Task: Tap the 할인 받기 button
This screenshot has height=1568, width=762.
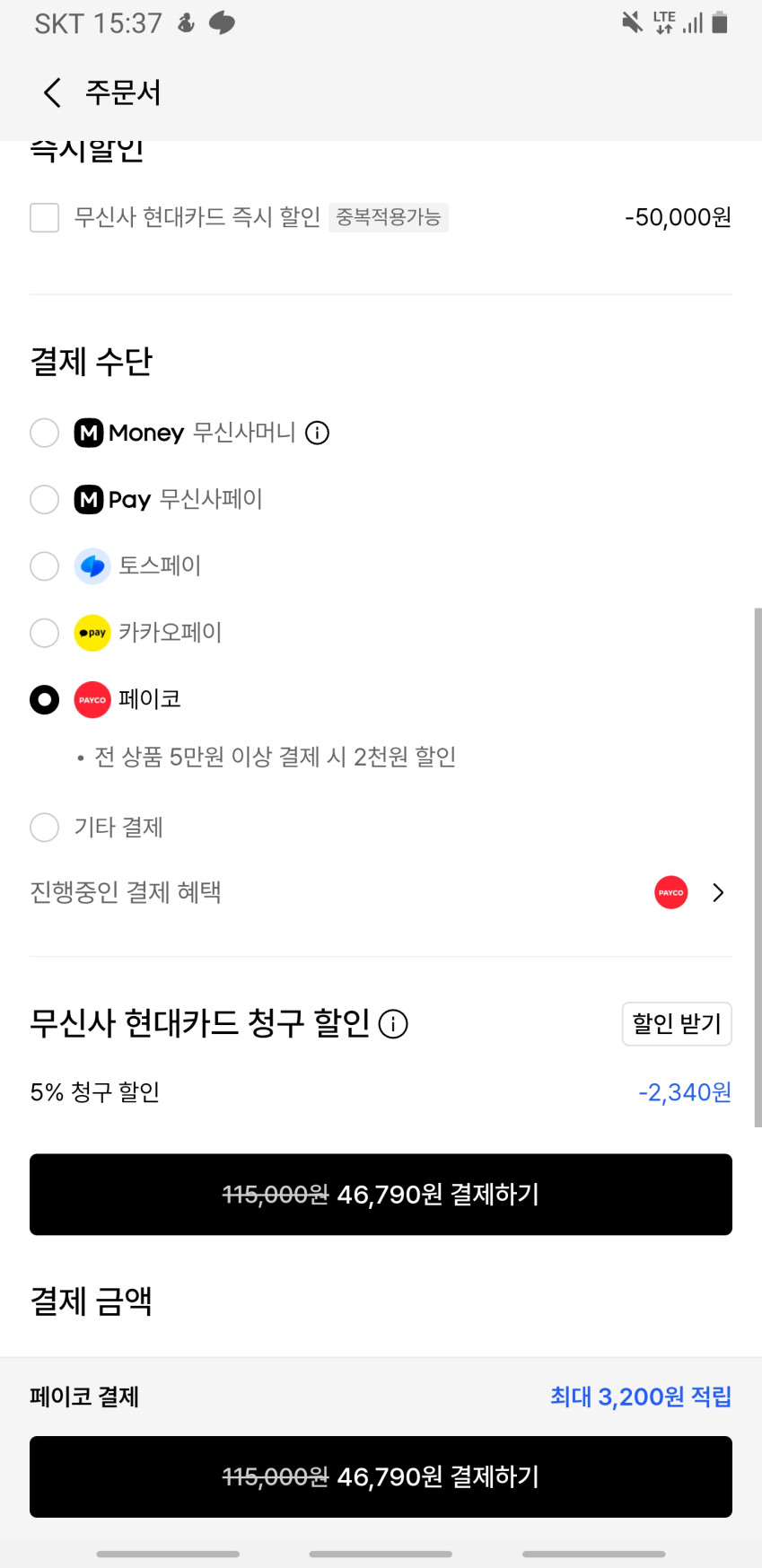Action: tap(677, 1023)
